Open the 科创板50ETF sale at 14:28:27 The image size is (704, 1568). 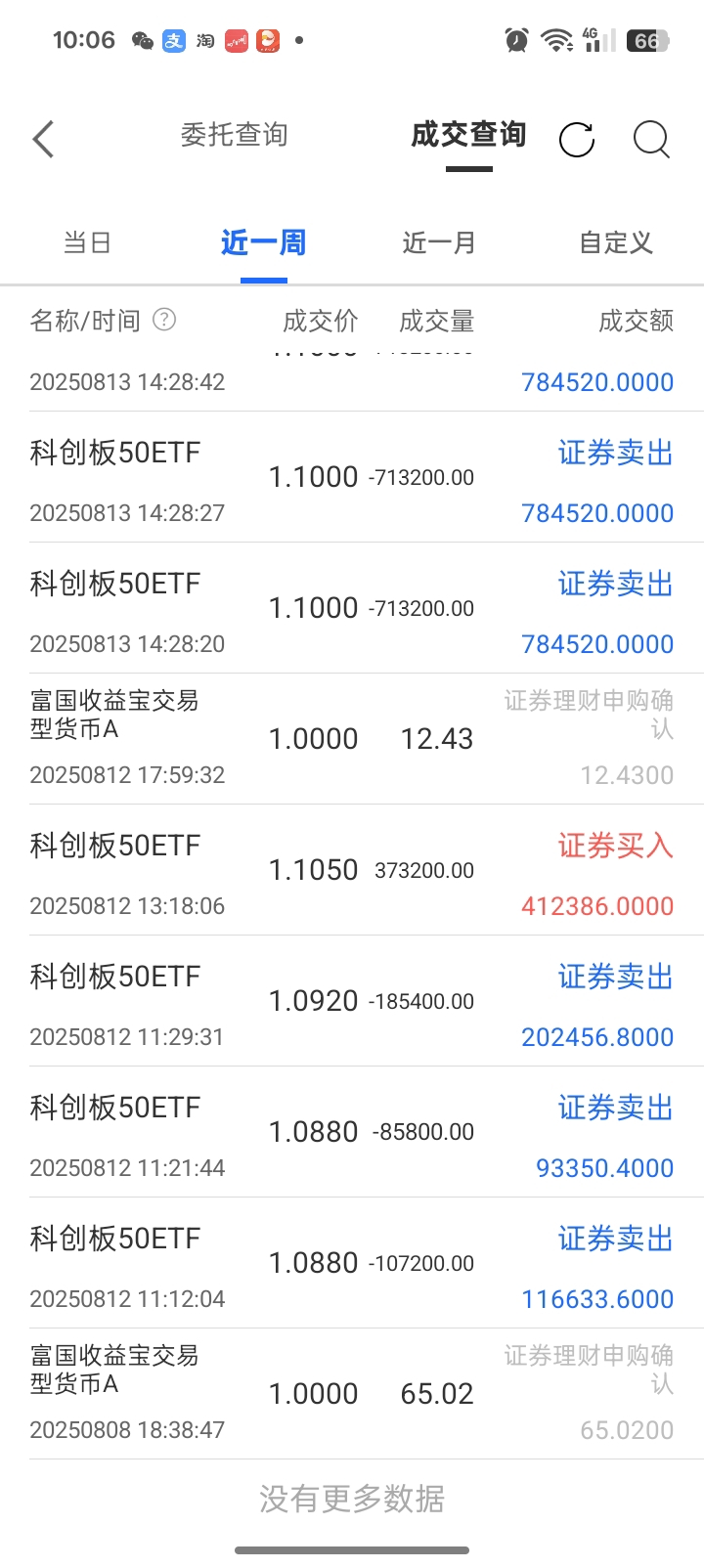pos(352,477)
